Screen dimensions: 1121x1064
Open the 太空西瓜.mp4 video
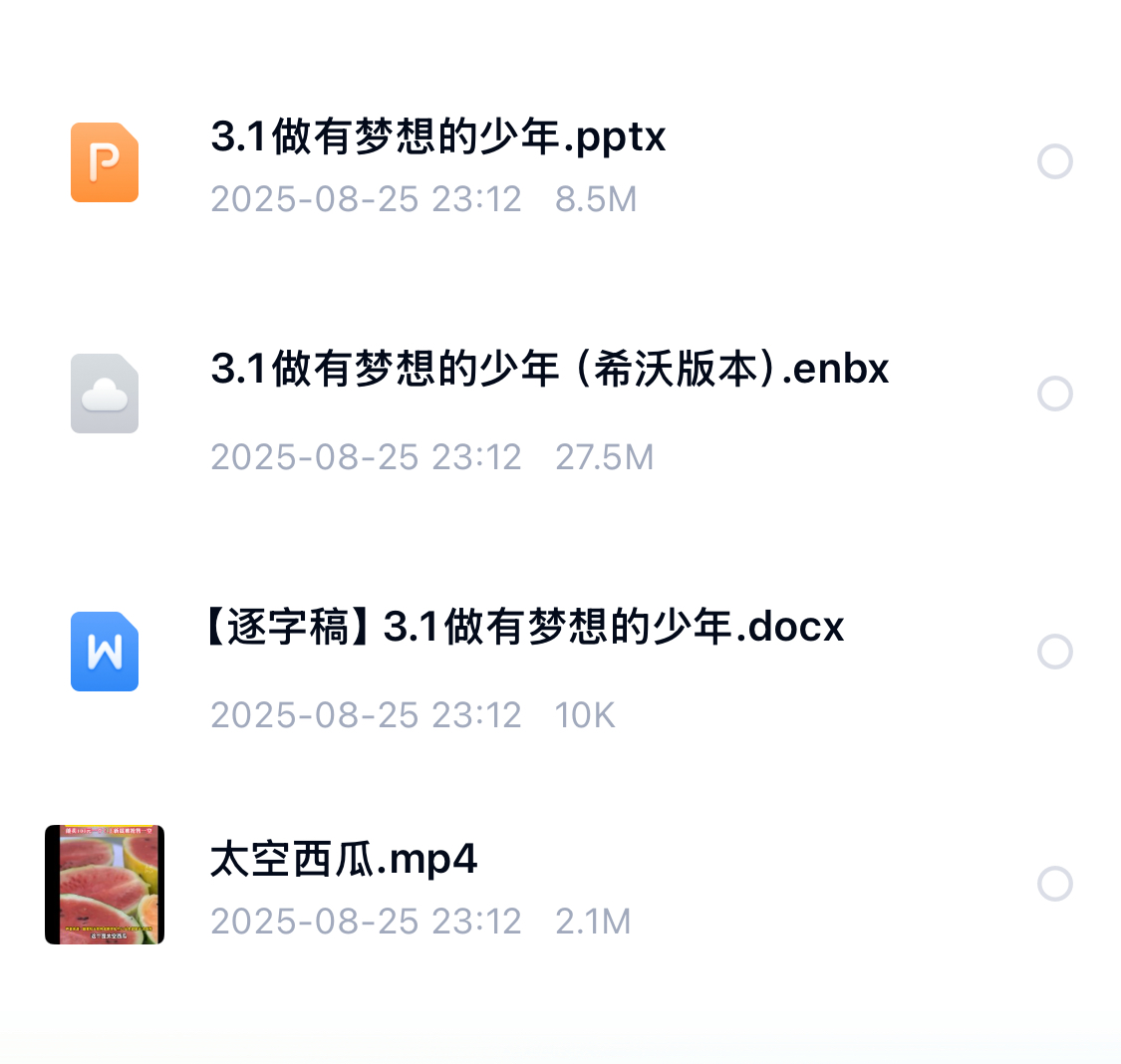[x=344, y=860]
